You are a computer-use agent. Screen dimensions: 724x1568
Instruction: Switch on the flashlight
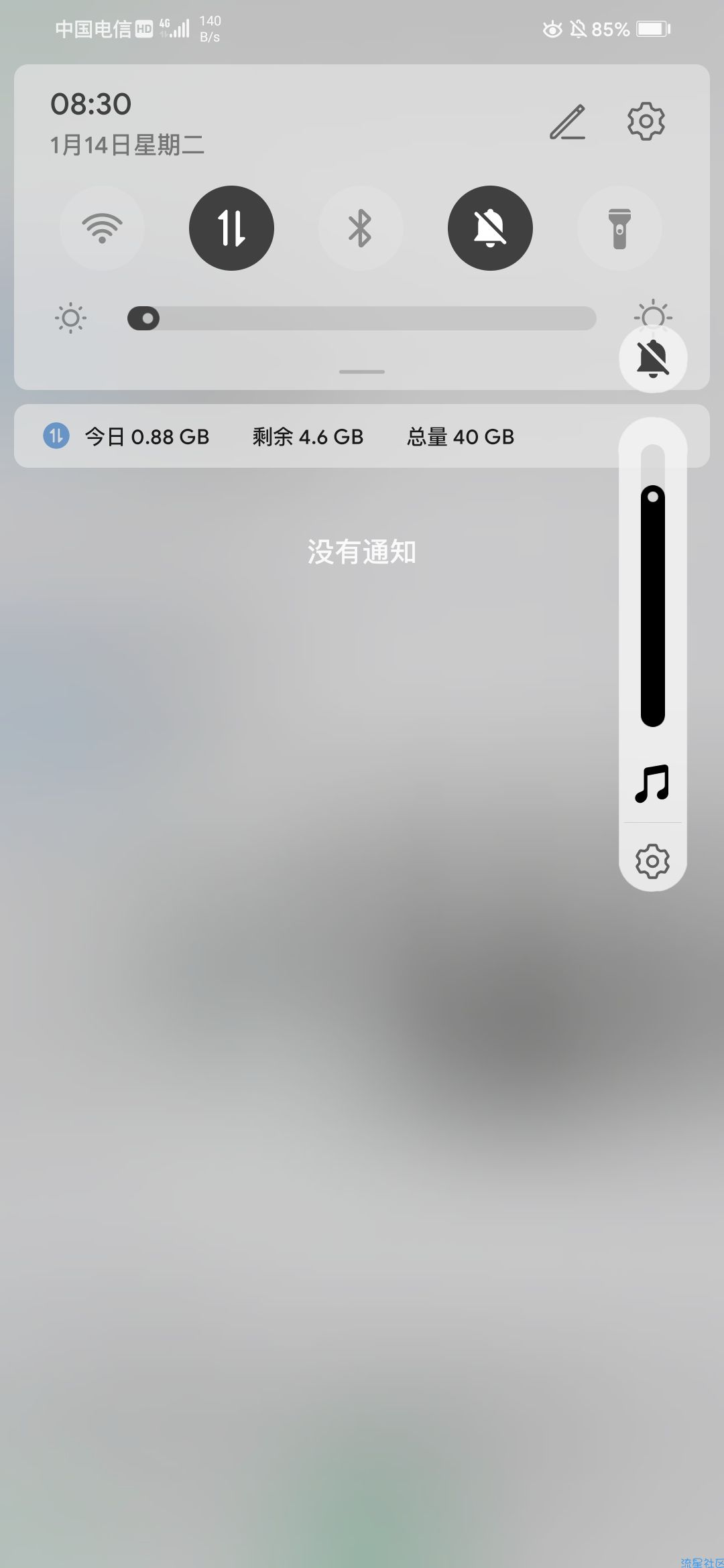619,228
